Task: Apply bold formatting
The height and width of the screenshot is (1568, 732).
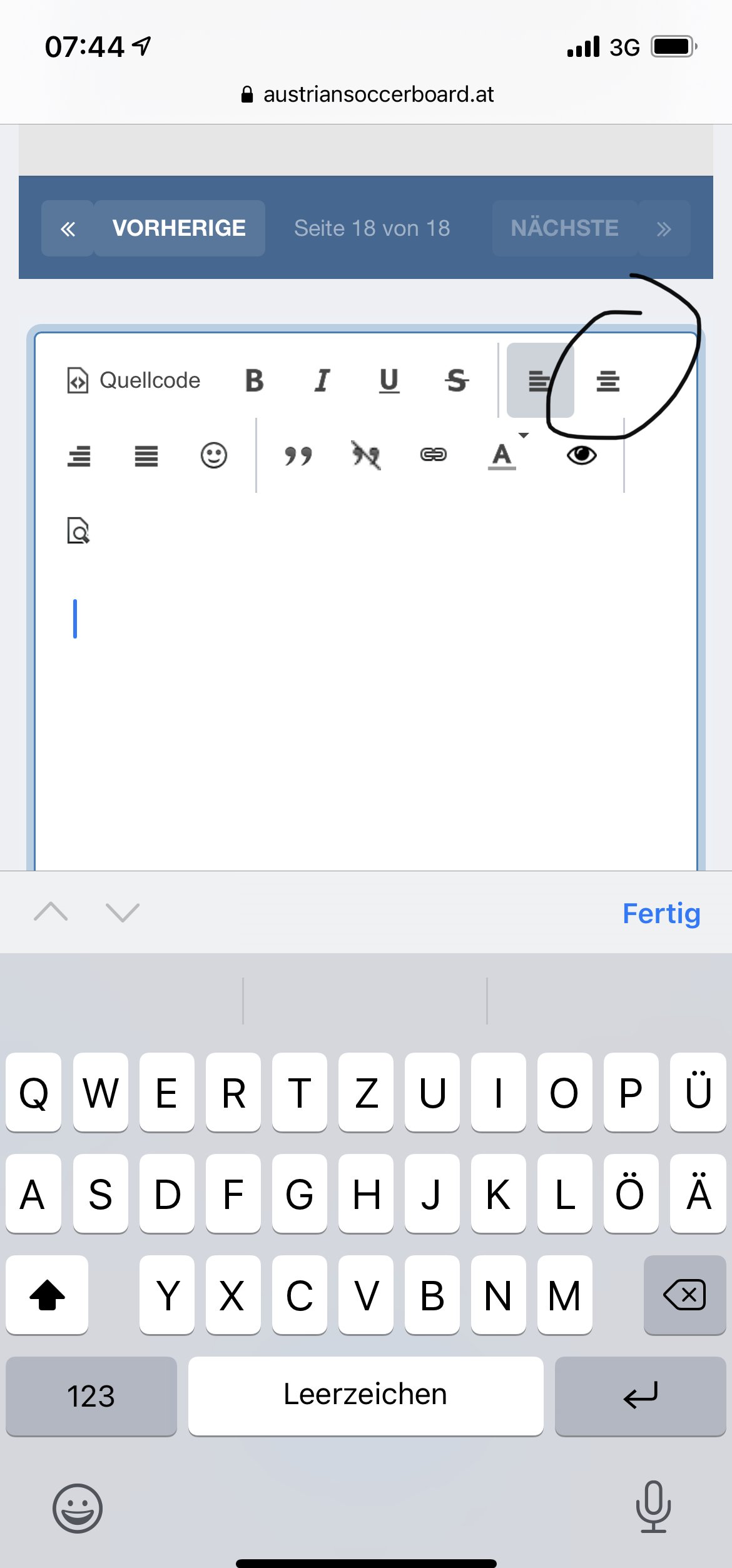Action: [254, 380]
